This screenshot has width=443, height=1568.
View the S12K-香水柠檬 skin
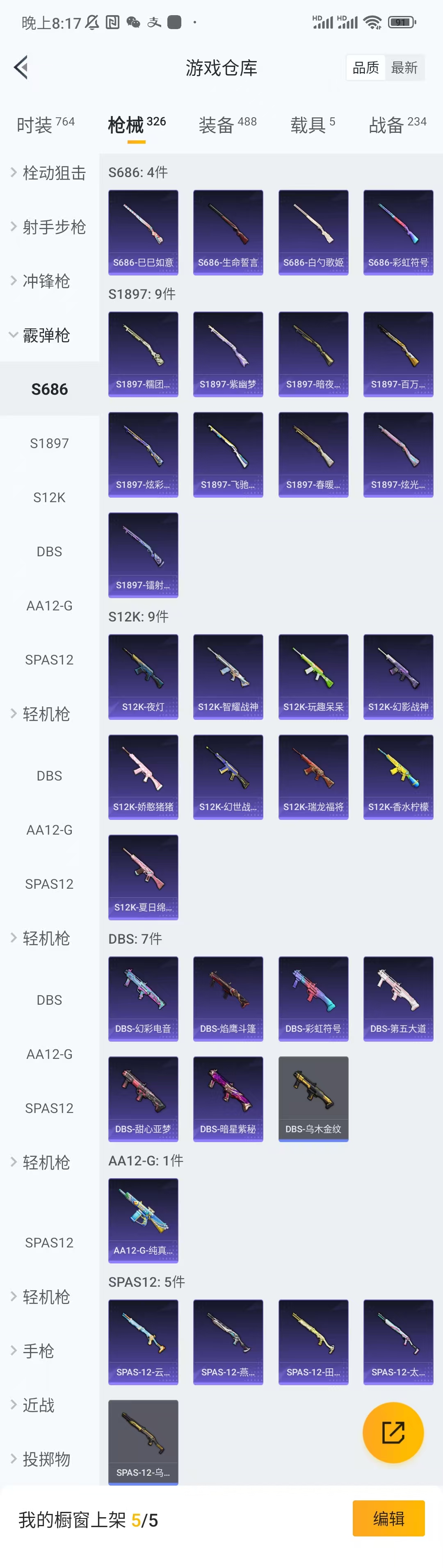point(398,777)
